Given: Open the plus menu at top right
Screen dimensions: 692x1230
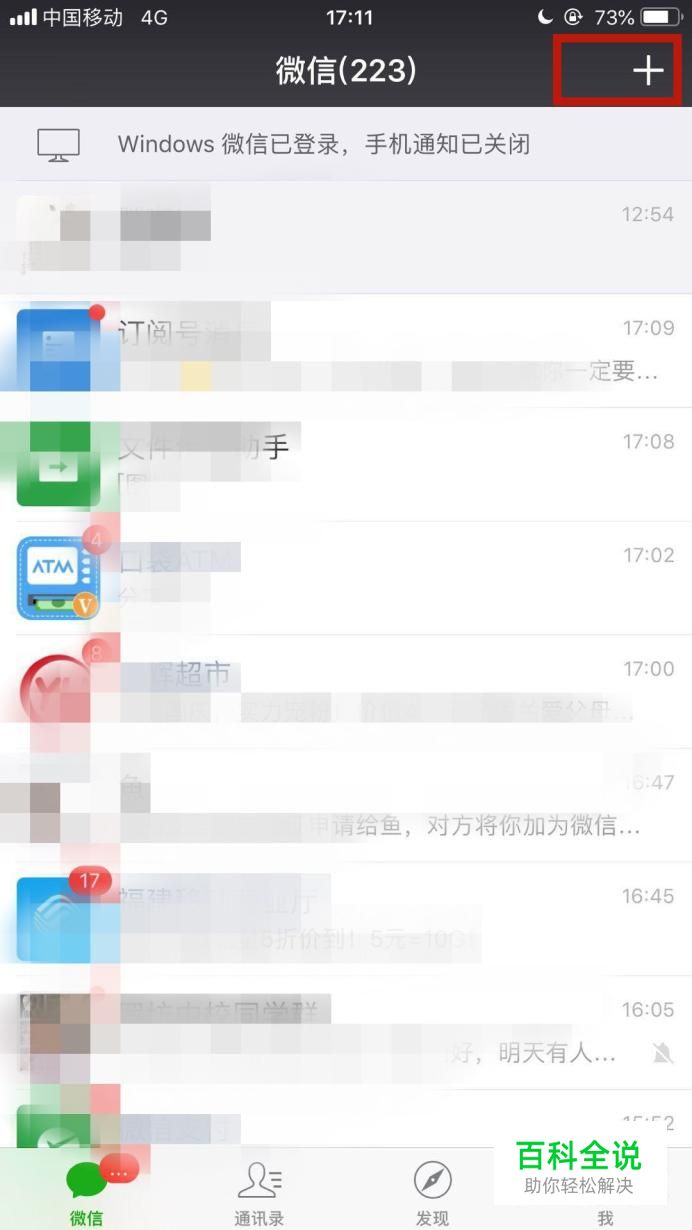Looking at the screenshot, I should tap(648, 70).
